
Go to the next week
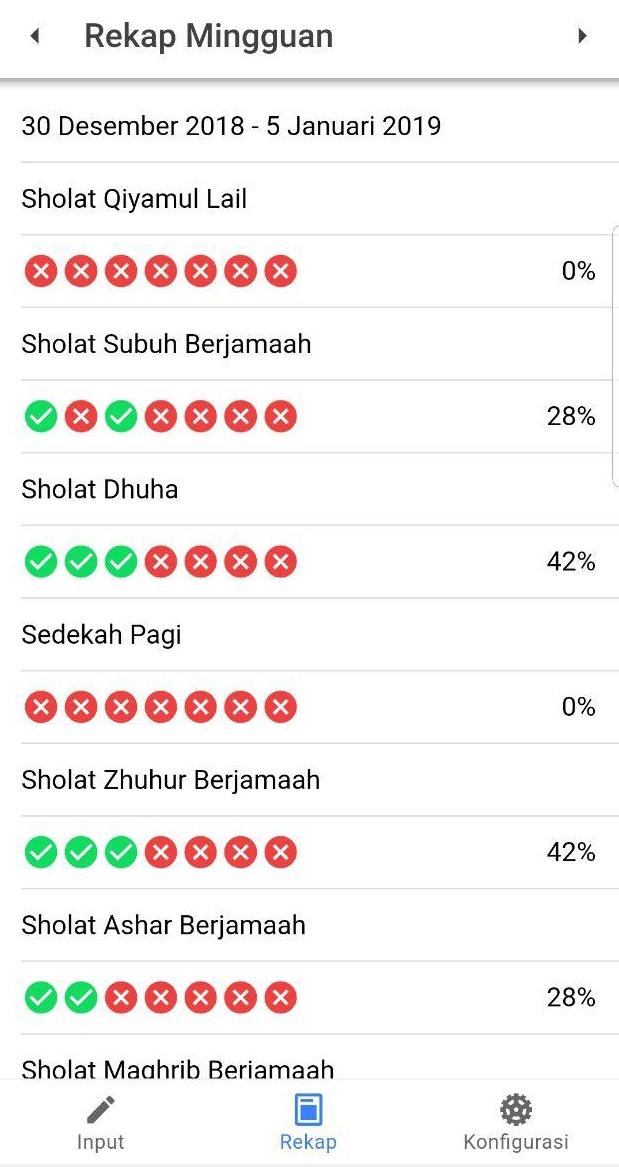coord(583,36)
